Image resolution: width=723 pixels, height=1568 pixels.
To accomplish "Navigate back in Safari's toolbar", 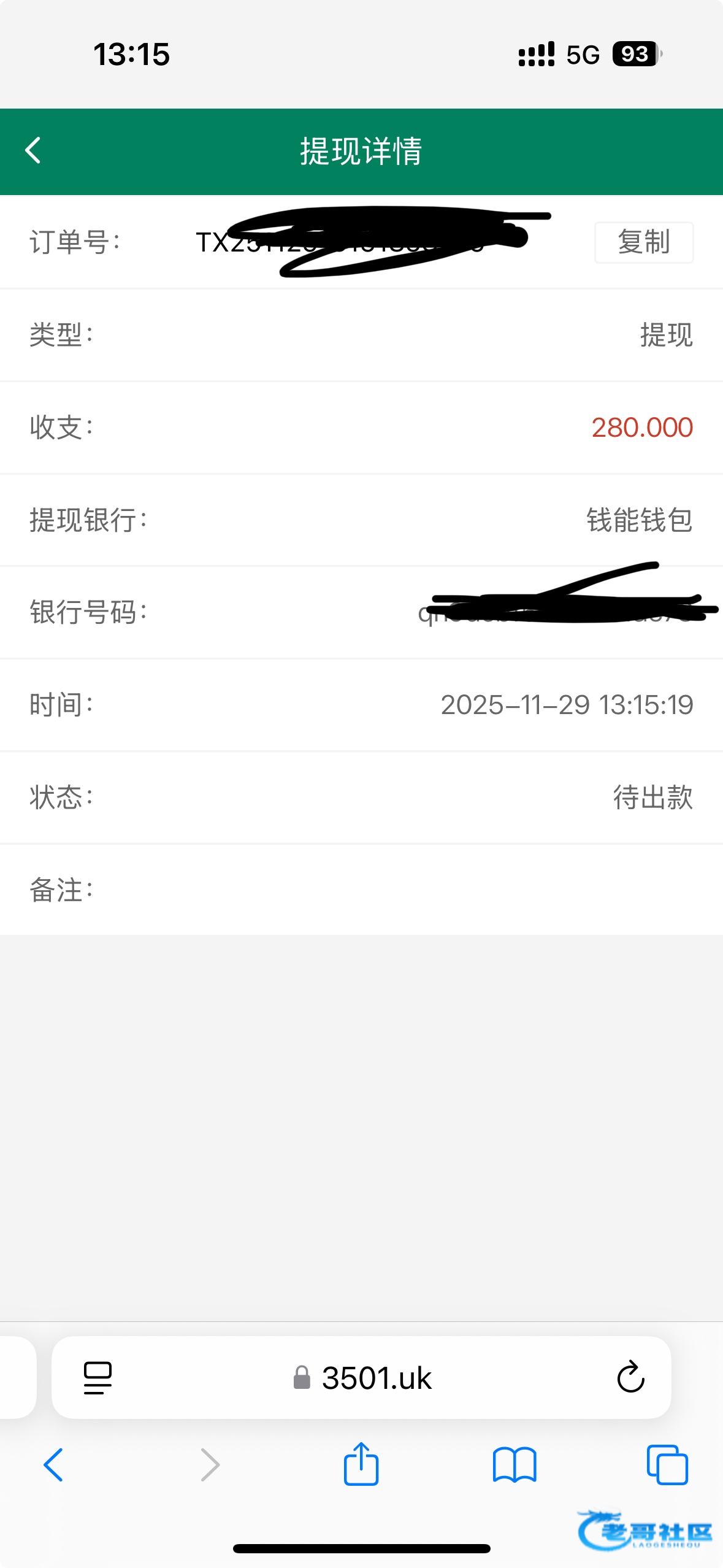I will click(53, 1465).
